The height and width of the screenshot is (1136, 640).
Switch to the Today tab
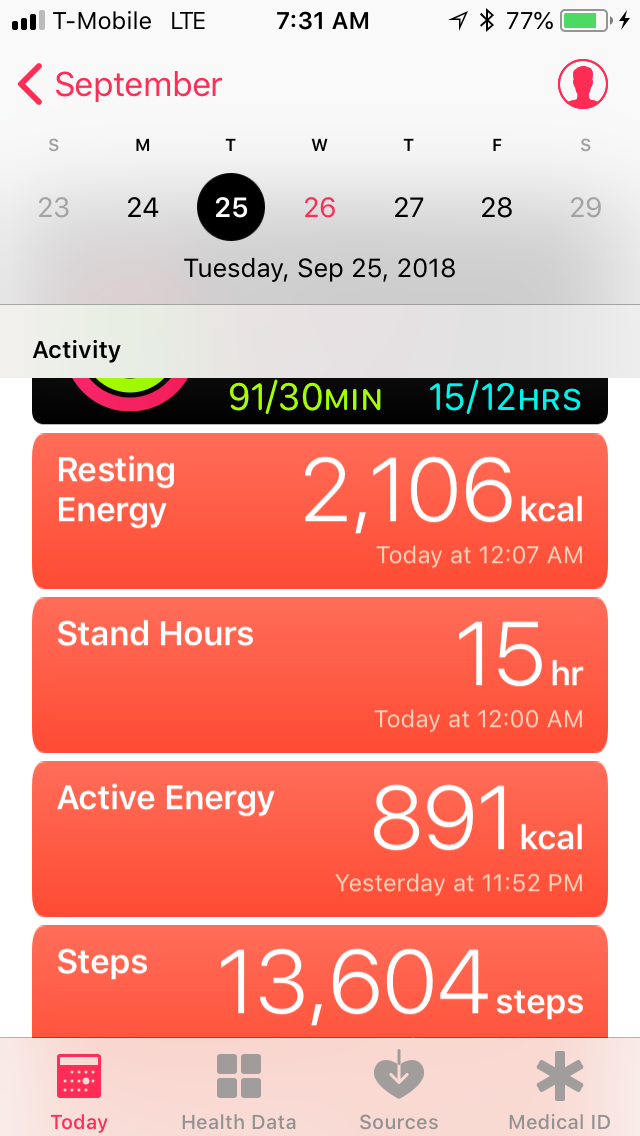point(79,1090)
